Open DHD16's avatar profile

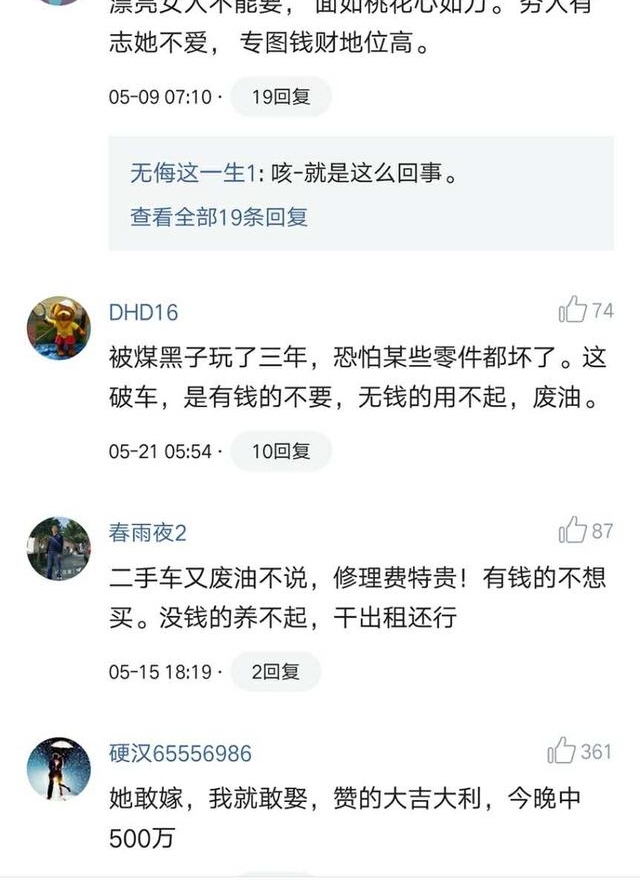tap(59, 326)
